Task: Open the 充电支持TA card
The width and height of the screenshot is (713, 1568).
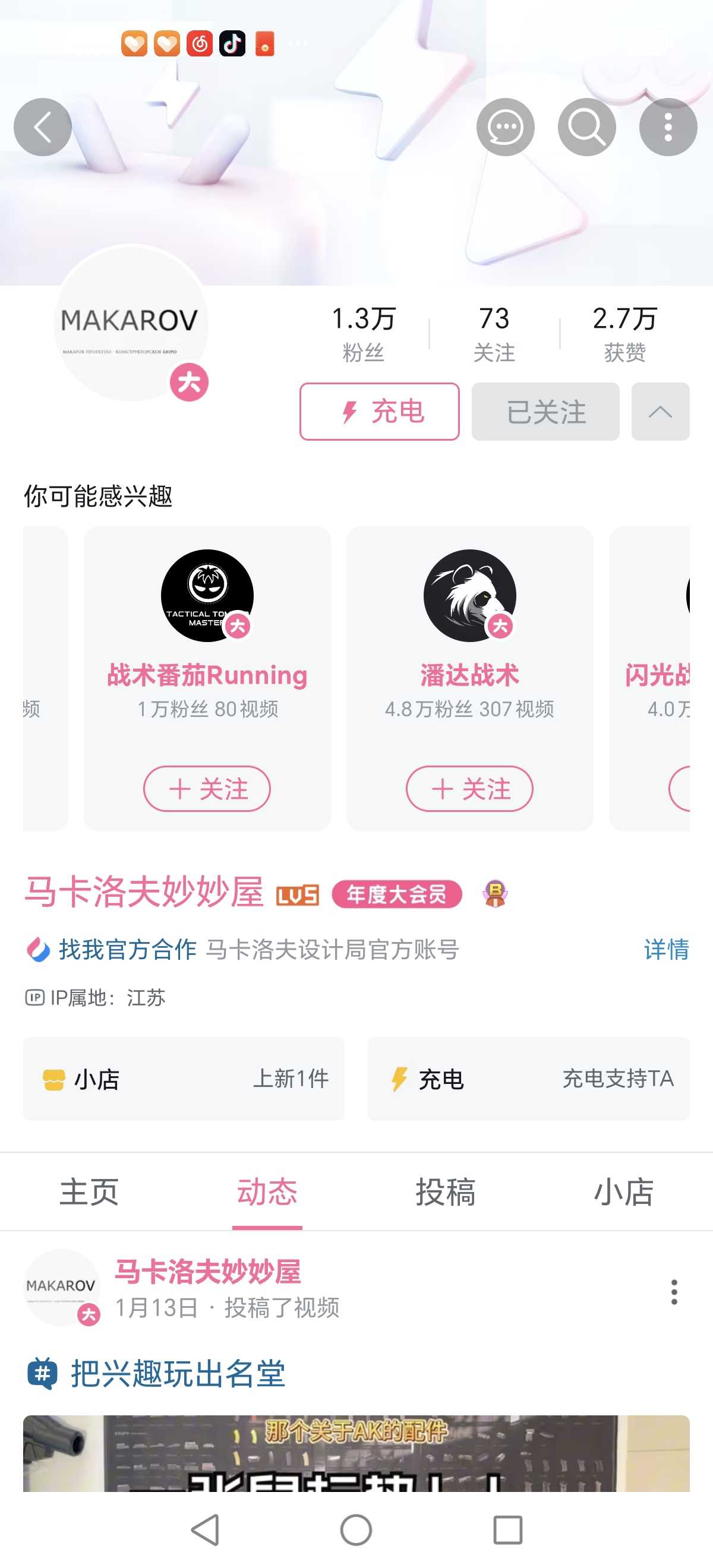Action: point(528,1079)
